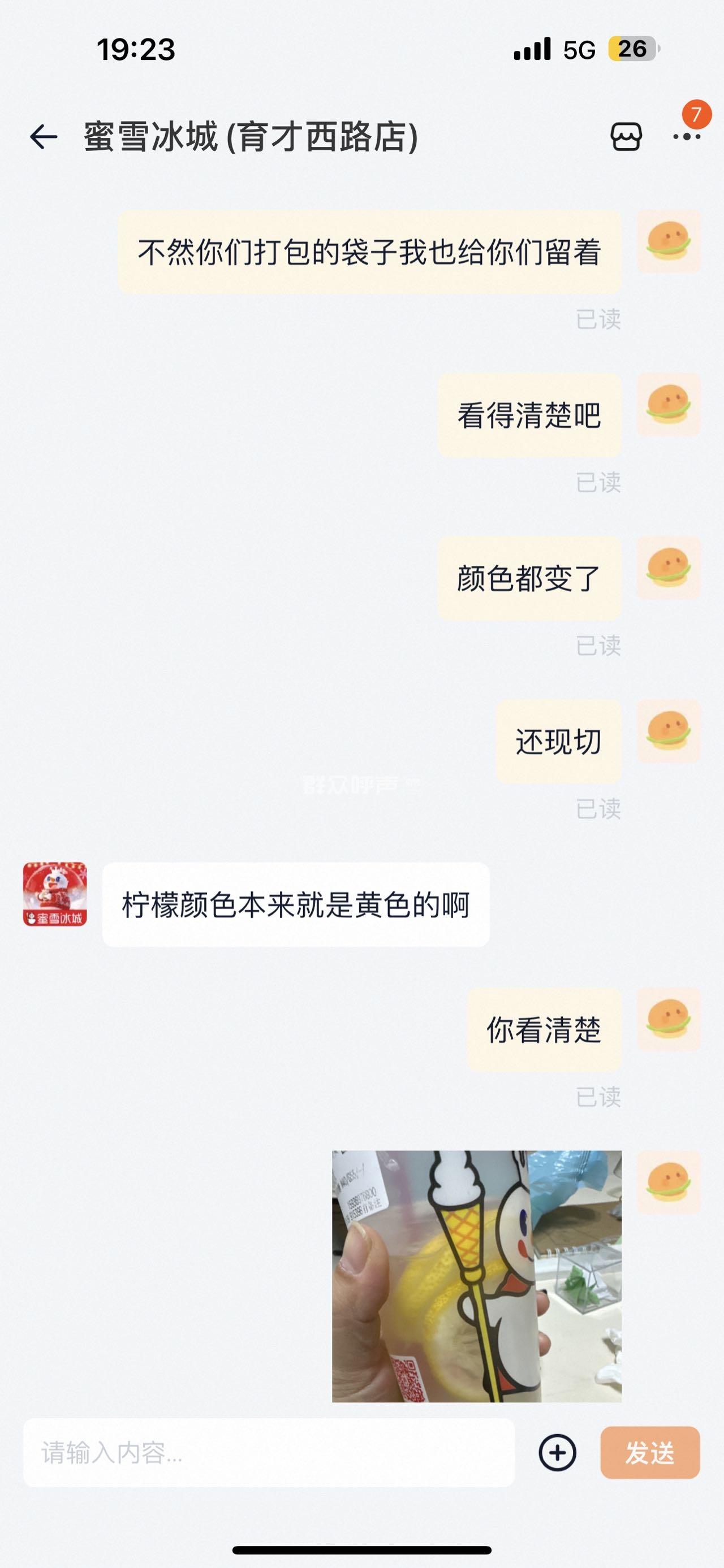
Task: Focus the 请输入内容 message field
Action: click(268, 1453)
